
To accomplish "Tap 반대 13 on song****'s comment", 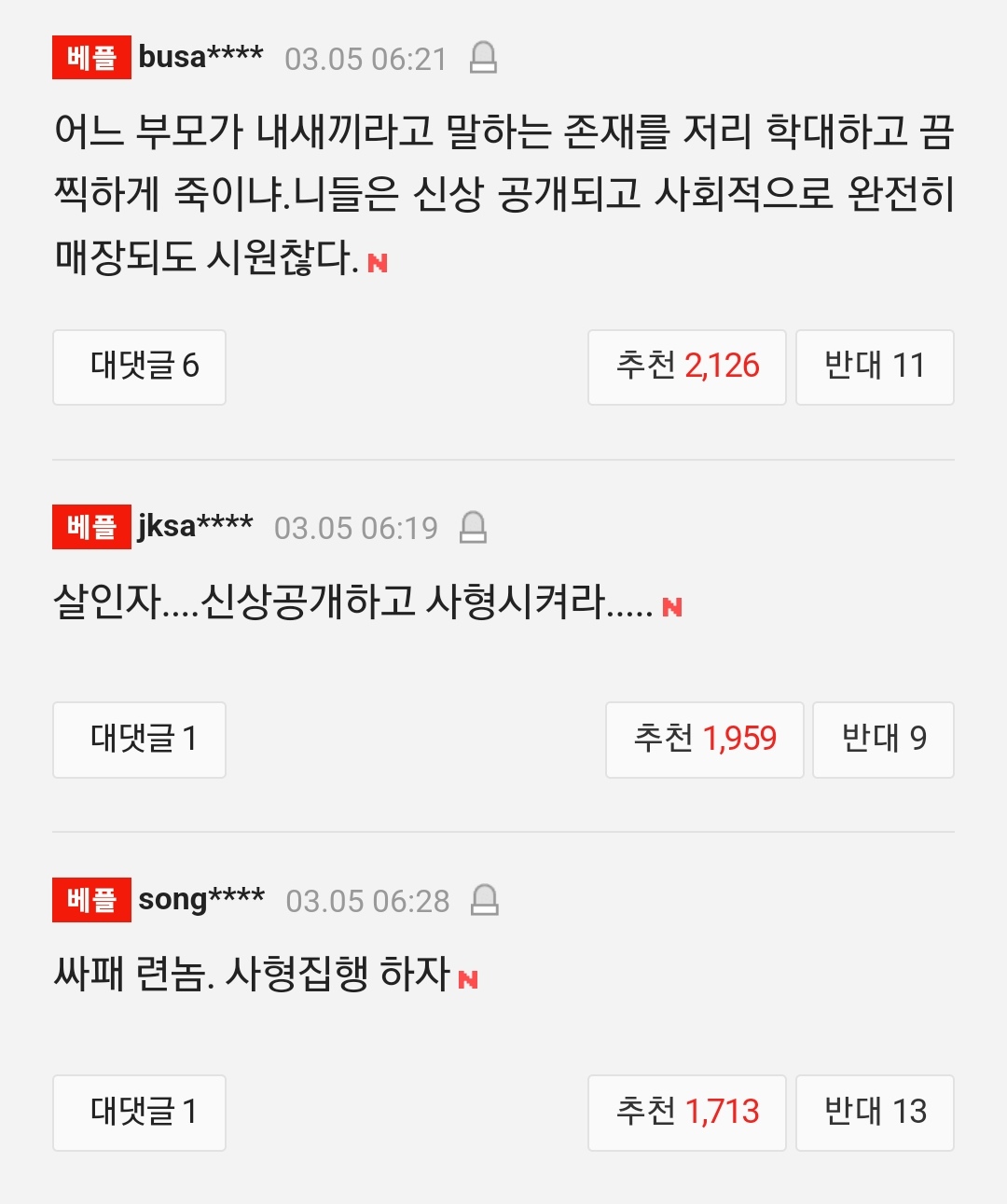I will [x=874, y=1112].
